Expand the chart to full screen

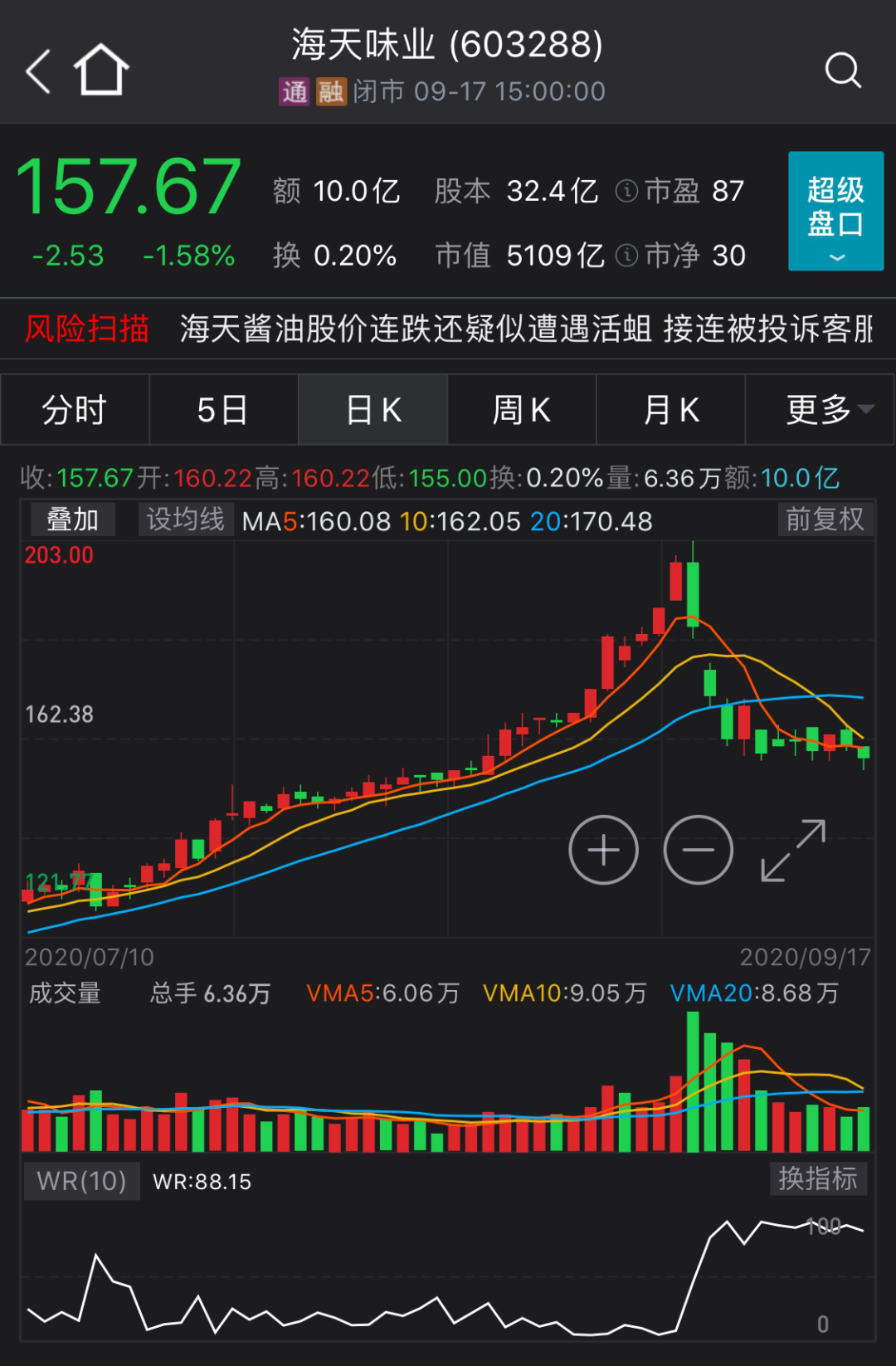tap(793, 850)
